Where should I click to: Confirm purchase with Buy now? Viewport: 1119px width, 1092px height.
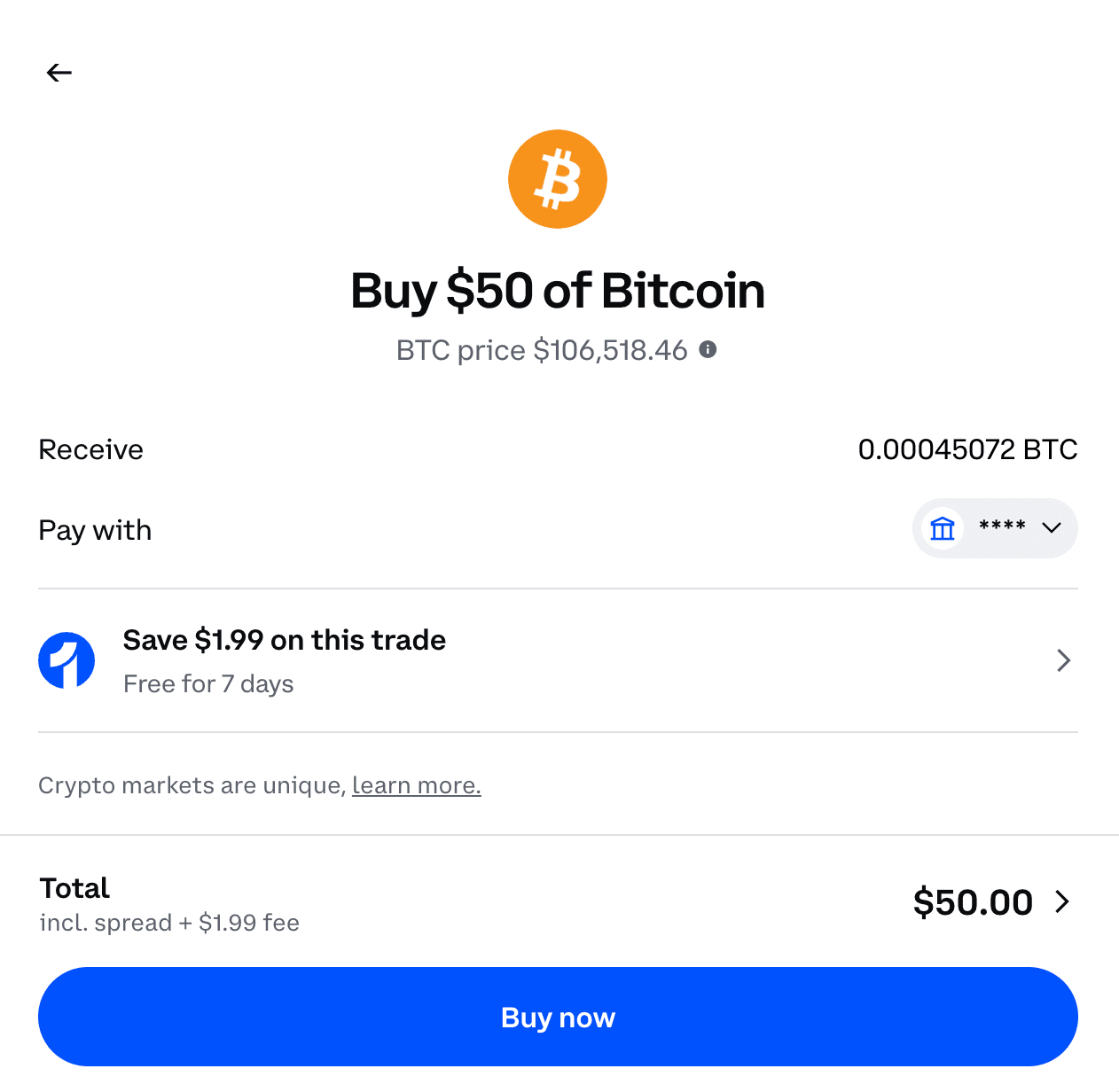click(558, 1017)
